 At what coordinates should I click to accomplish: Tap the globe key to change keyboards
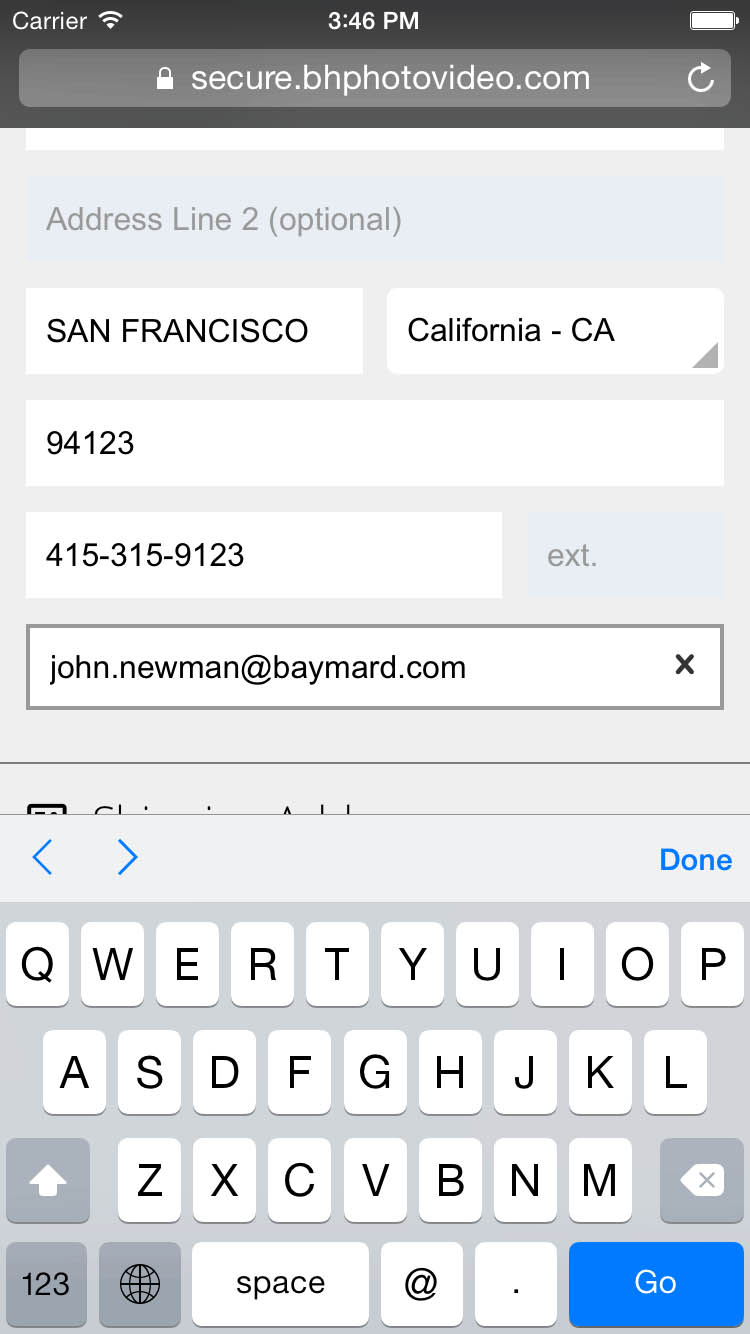[x=140, y=1283]
